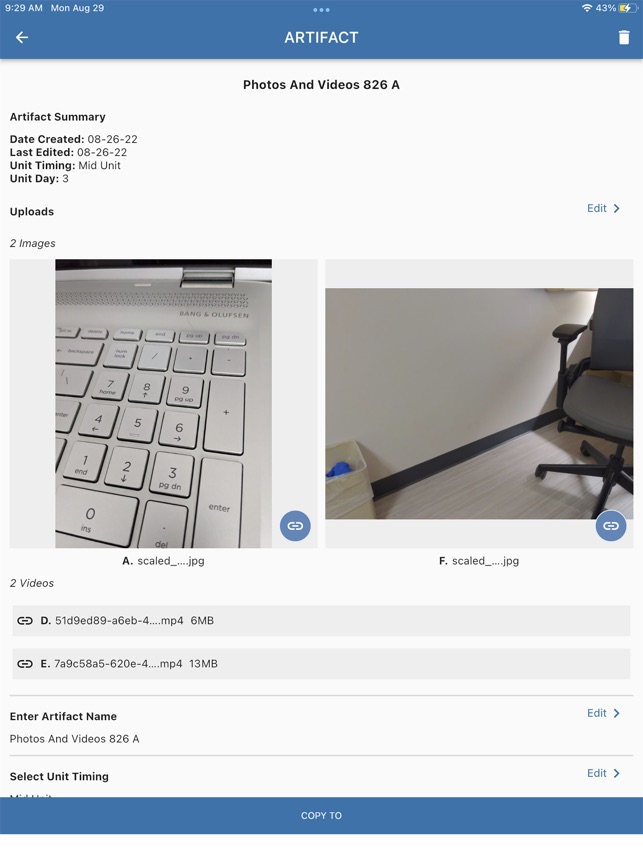The image size is (643, 858).
Task: Tap the link icon on the chair photo
Action: click(610, 526)
